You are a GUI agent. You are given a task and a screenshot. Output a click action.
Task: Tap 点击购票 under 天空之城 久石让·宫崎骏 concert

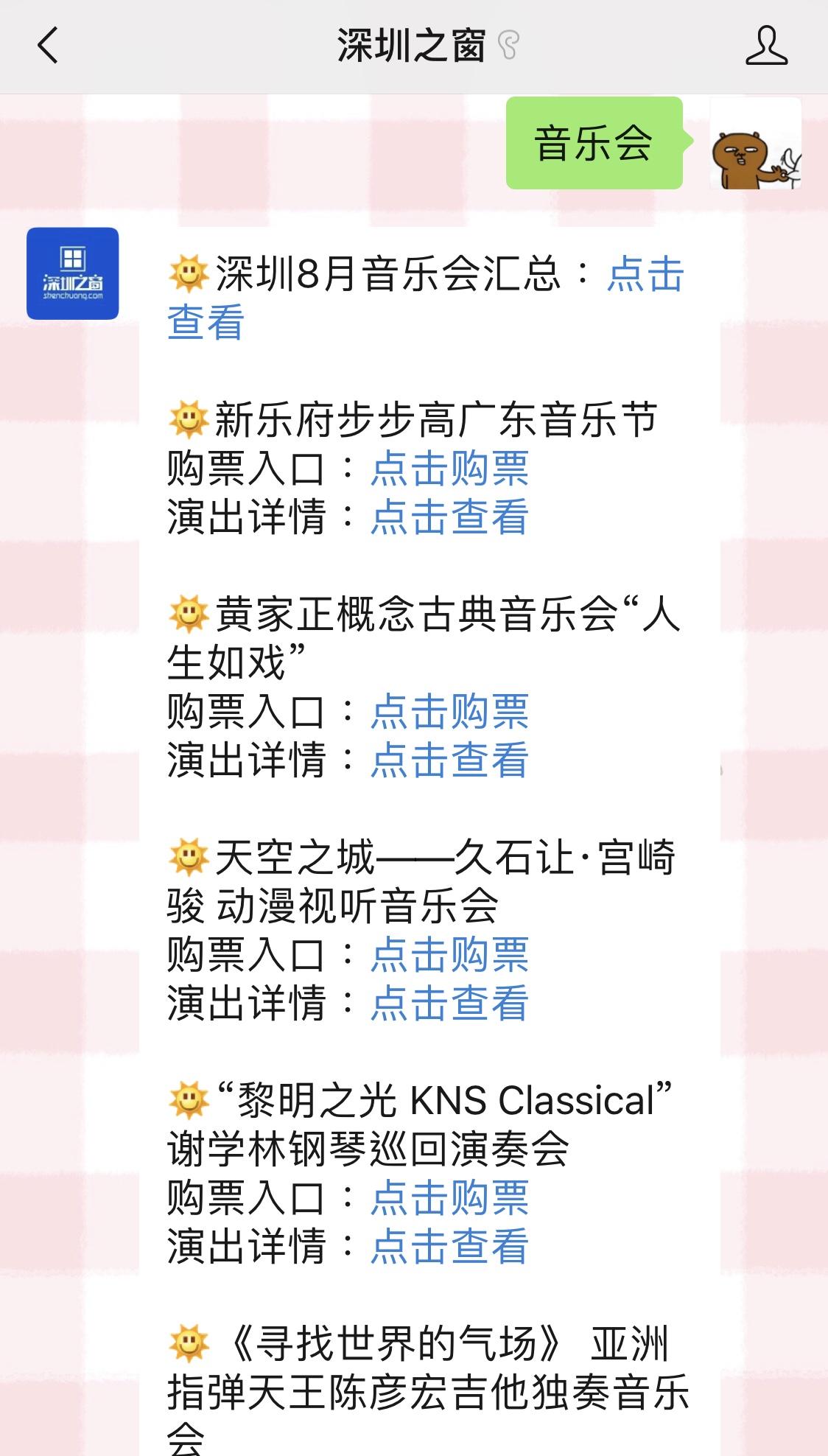coord(449,955)
